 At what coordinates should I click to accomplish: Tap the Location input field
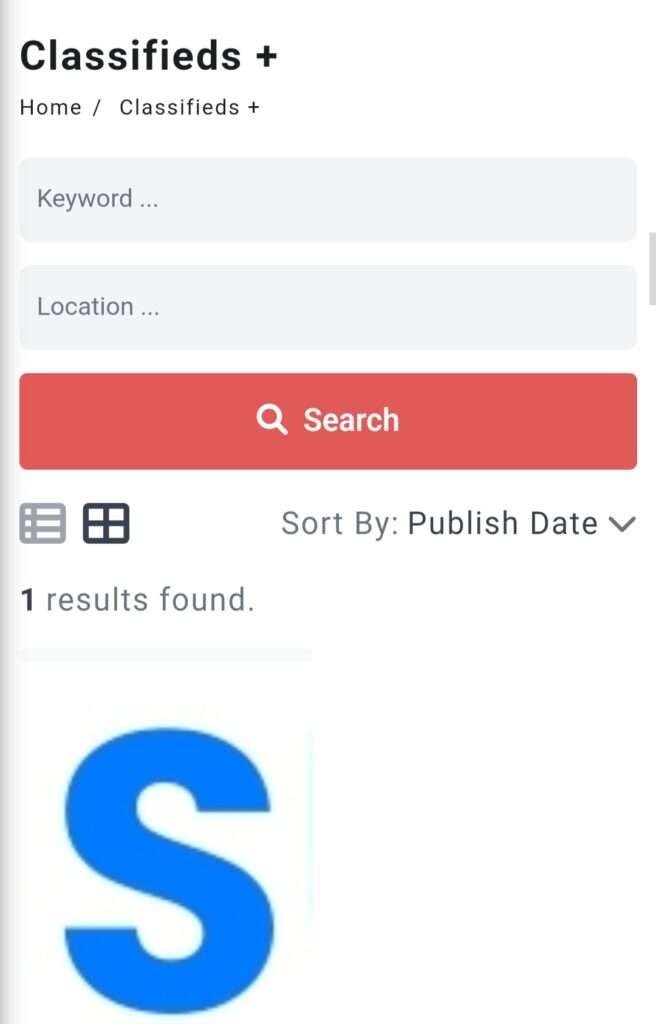point(327,307)
